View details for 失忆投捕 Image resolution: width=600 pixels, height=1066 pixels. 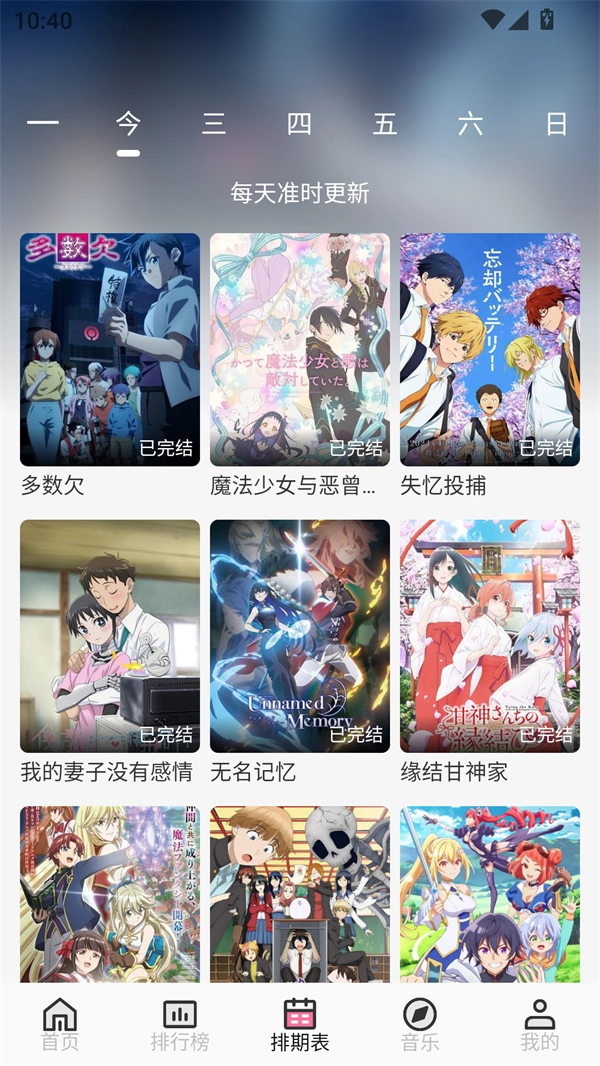(x=490, y=350)
